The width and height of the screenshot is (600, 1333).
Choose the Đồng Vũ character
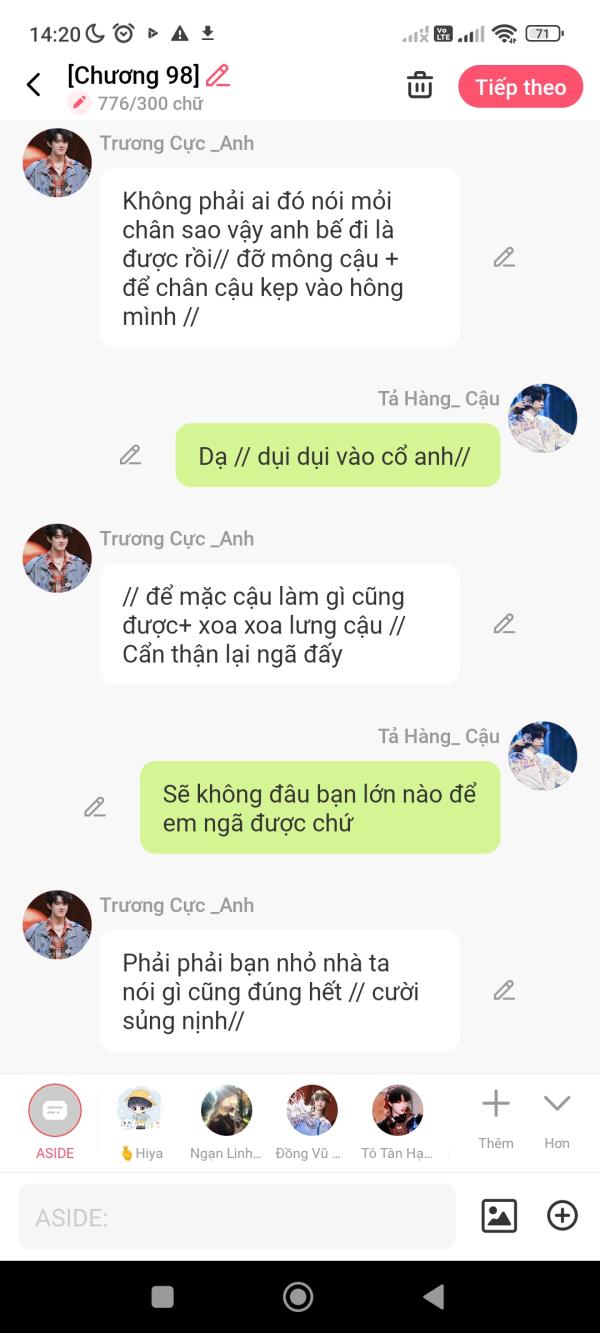click(x=311, y=1122)
